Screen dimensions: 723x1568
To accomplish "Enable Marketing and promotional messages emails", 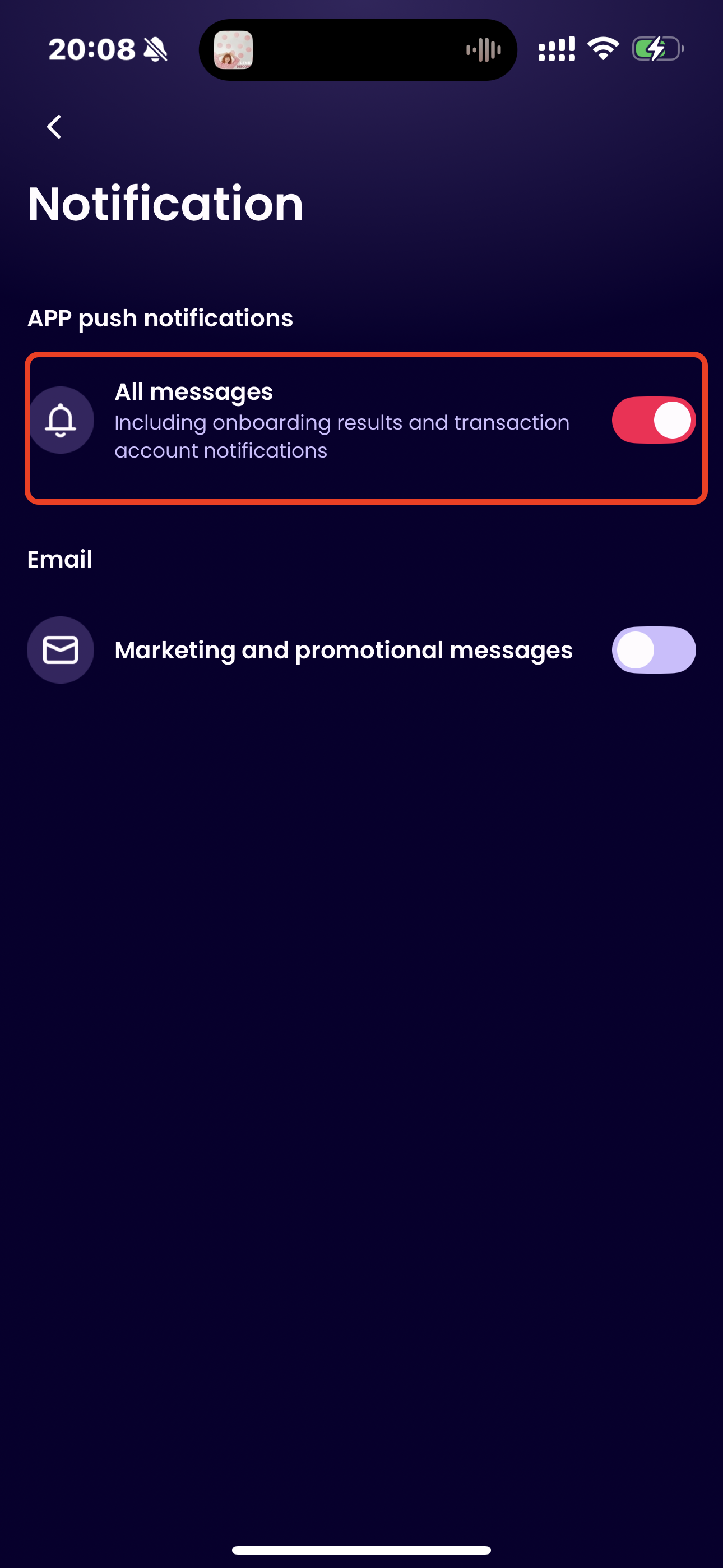I will (653, 650).
